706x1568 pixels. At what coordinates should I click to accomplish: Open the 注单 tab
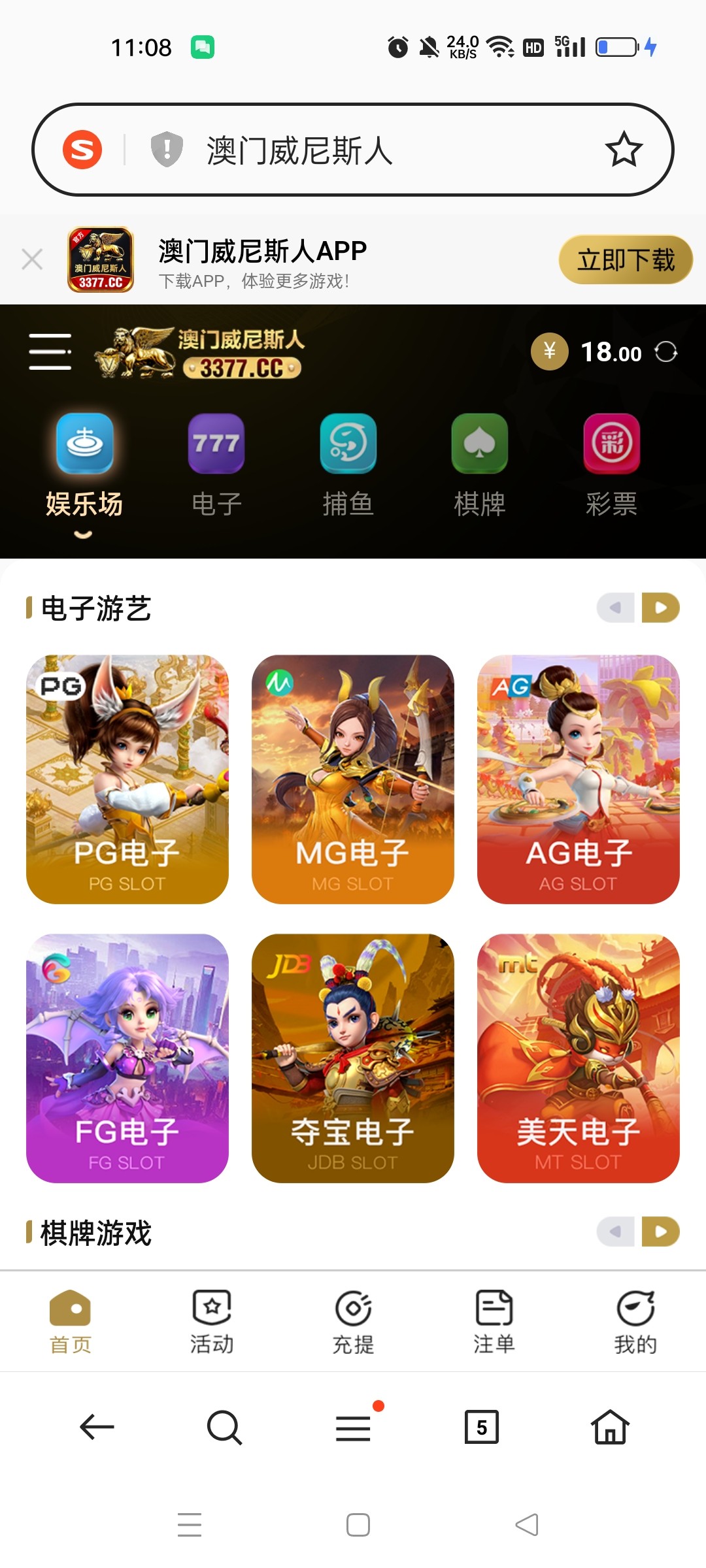tap(494, 1322)
